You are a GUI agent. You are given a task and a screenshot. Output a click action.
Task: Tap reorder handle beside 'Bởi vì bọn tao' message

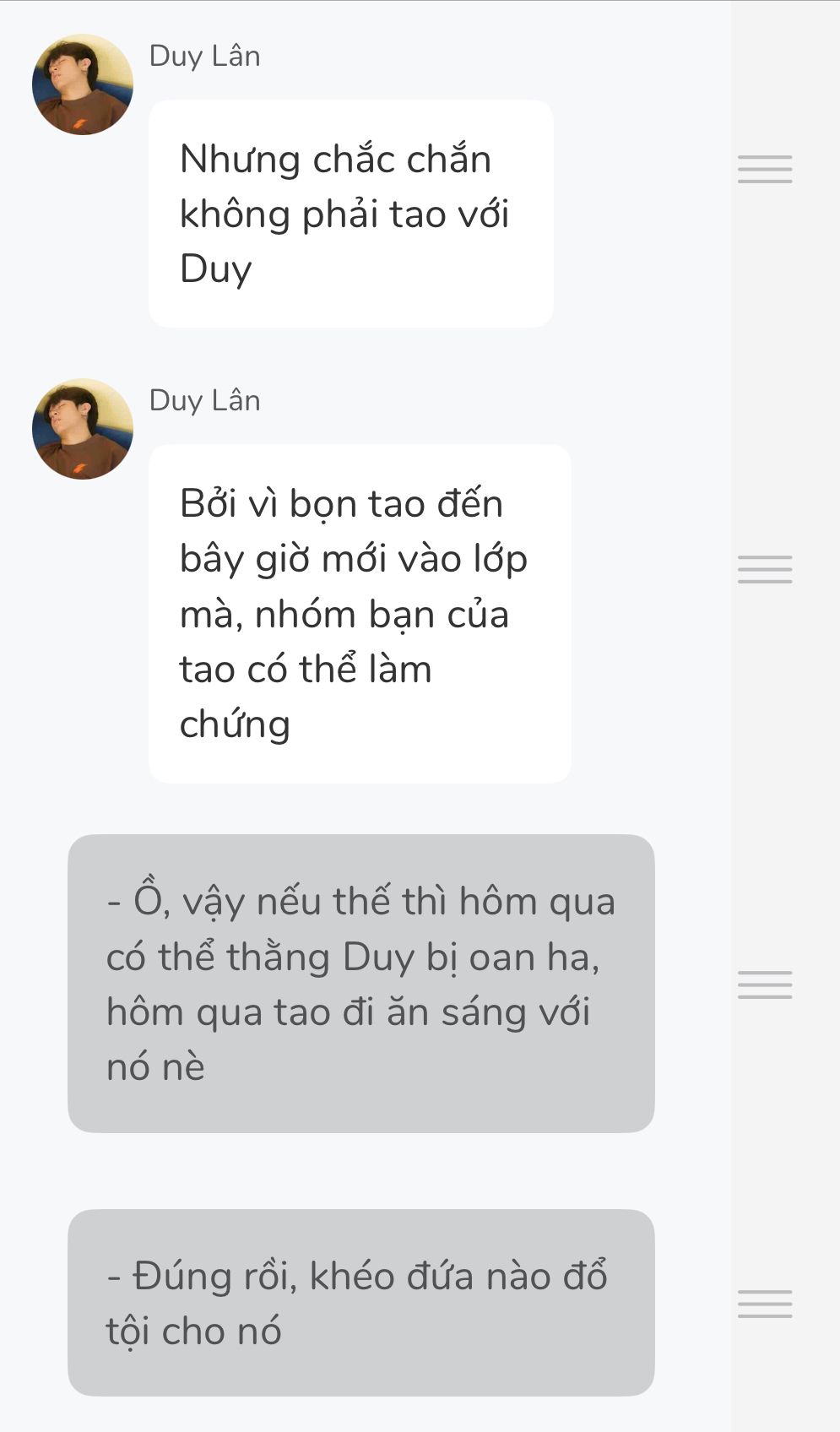(x=765, y=569)
